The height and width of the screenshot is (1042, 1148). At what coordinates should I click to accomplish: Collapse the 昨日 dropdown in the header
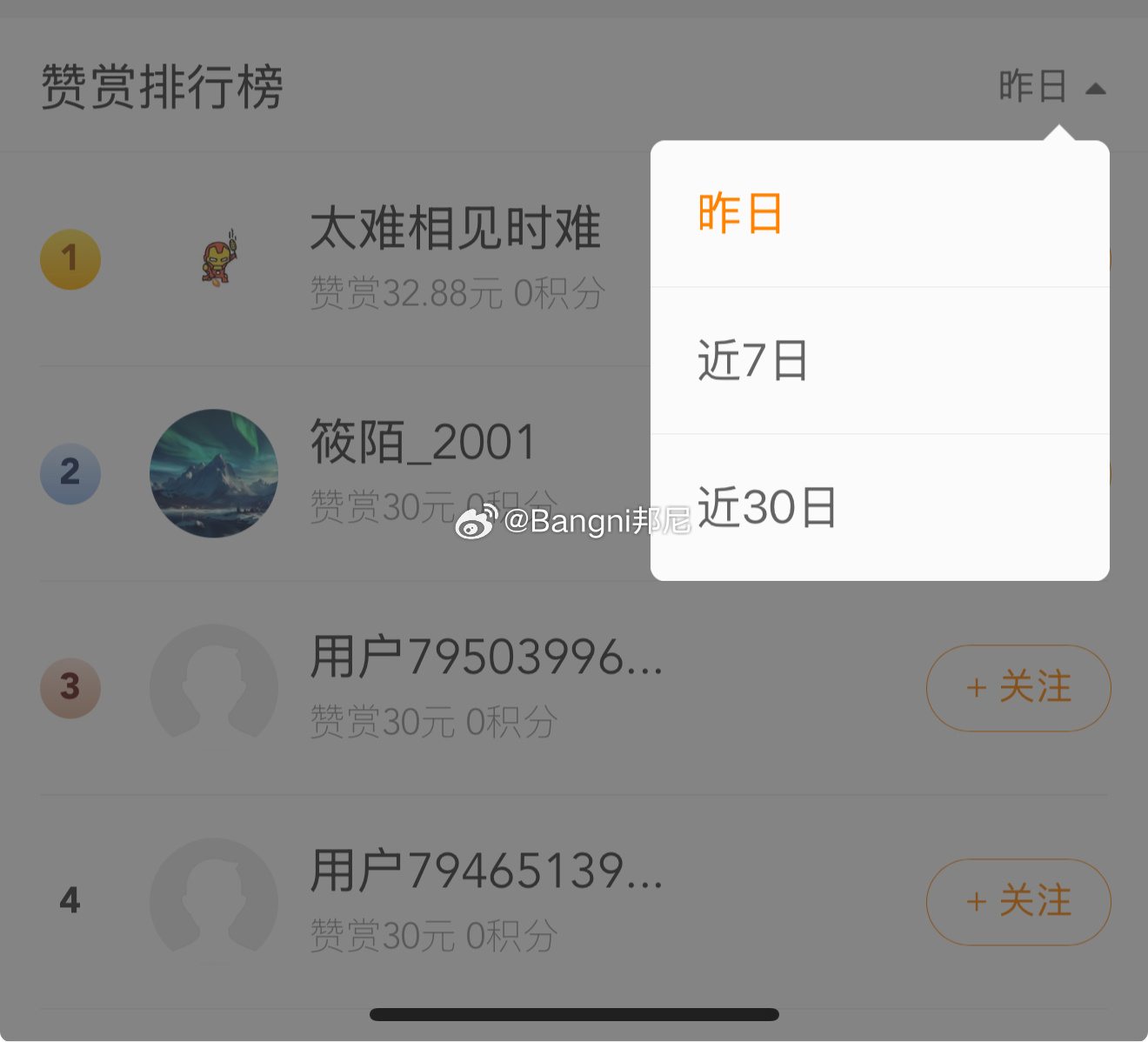[1051, 87]
